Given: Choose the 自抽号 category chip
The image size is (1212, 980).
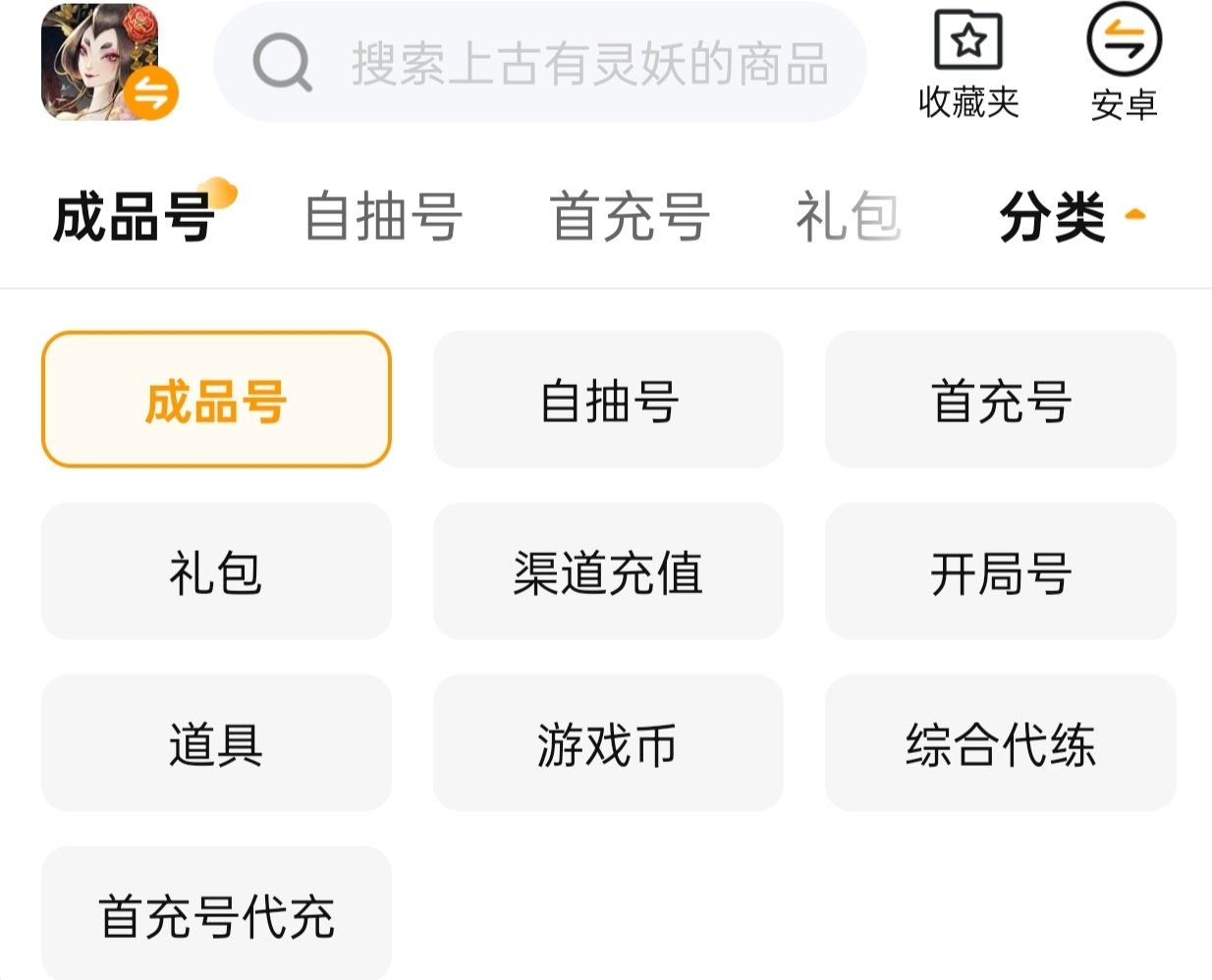Looking at the screenshot, I should point(608,400).
